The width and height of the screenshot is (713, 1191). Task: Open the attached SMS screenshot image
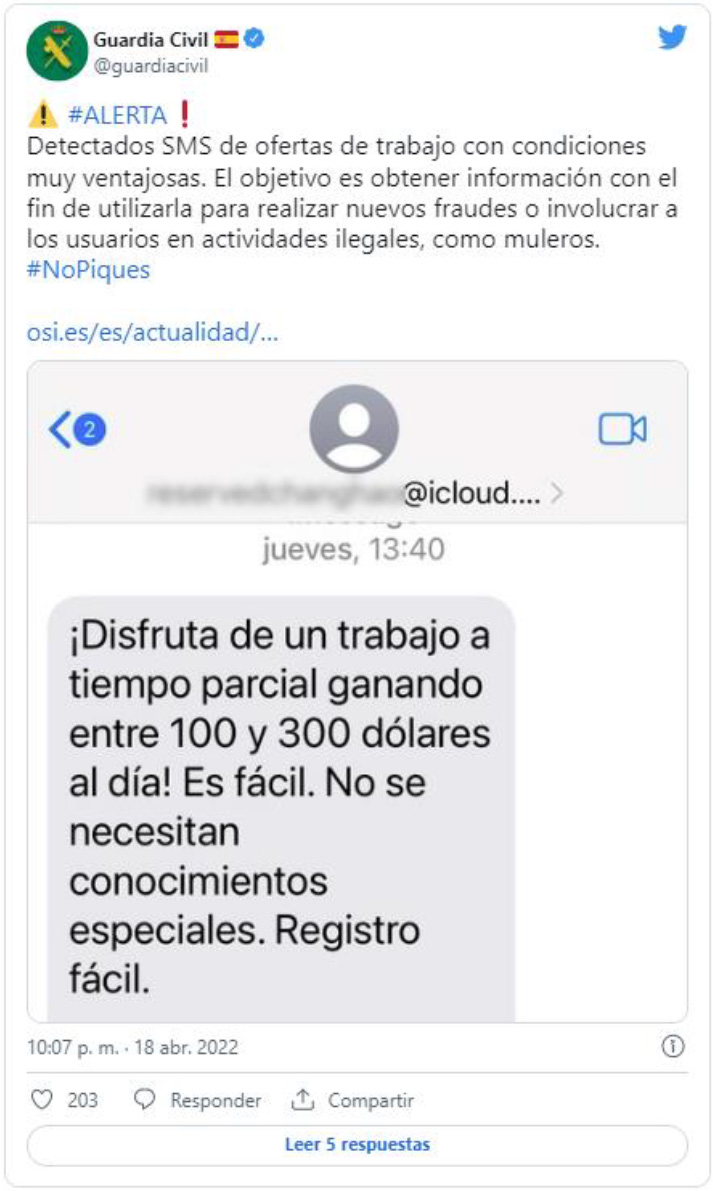click(357, 690)
